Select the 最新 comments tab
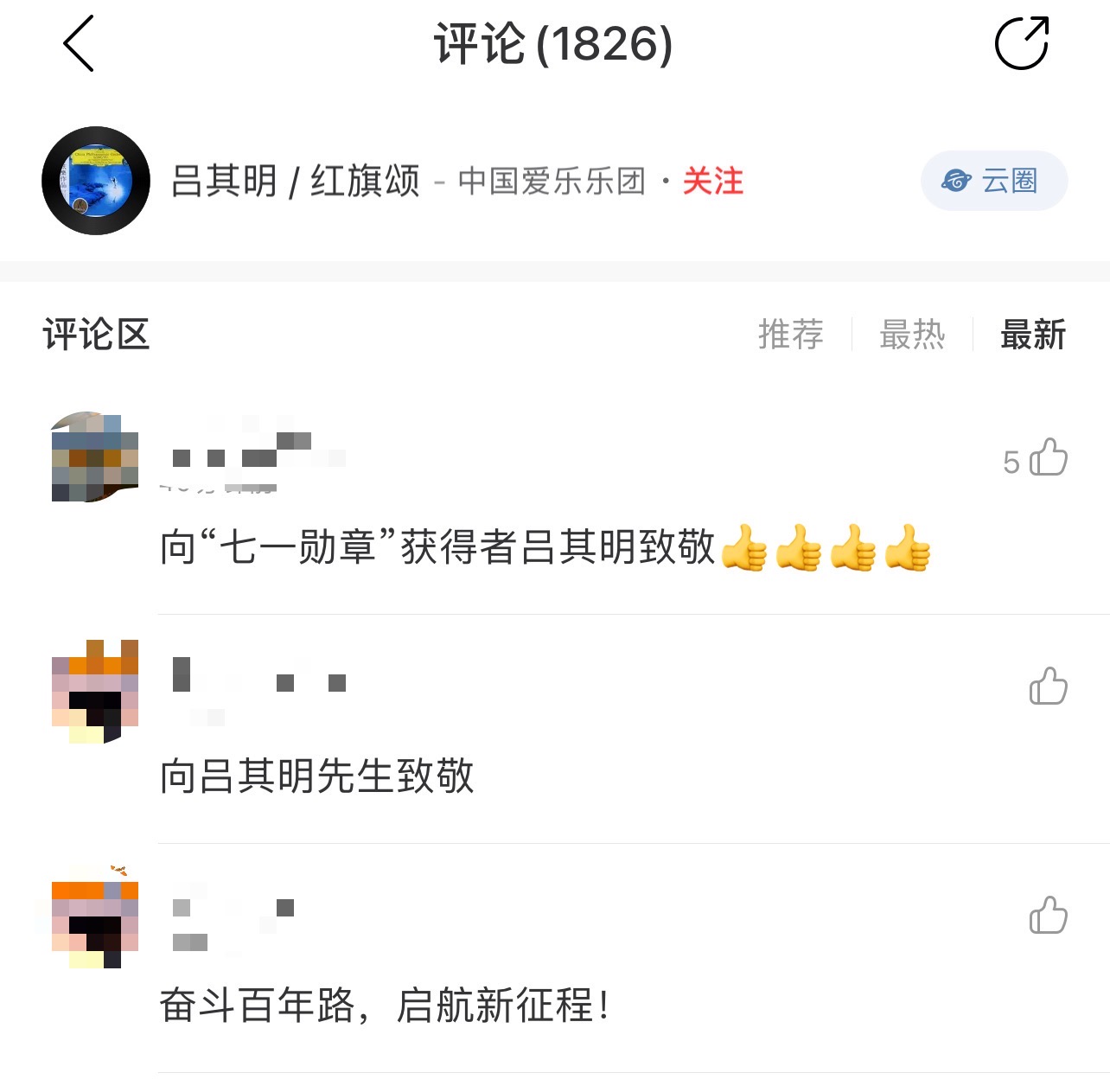This screenshot has width=1110, height=1092. 1033,335
